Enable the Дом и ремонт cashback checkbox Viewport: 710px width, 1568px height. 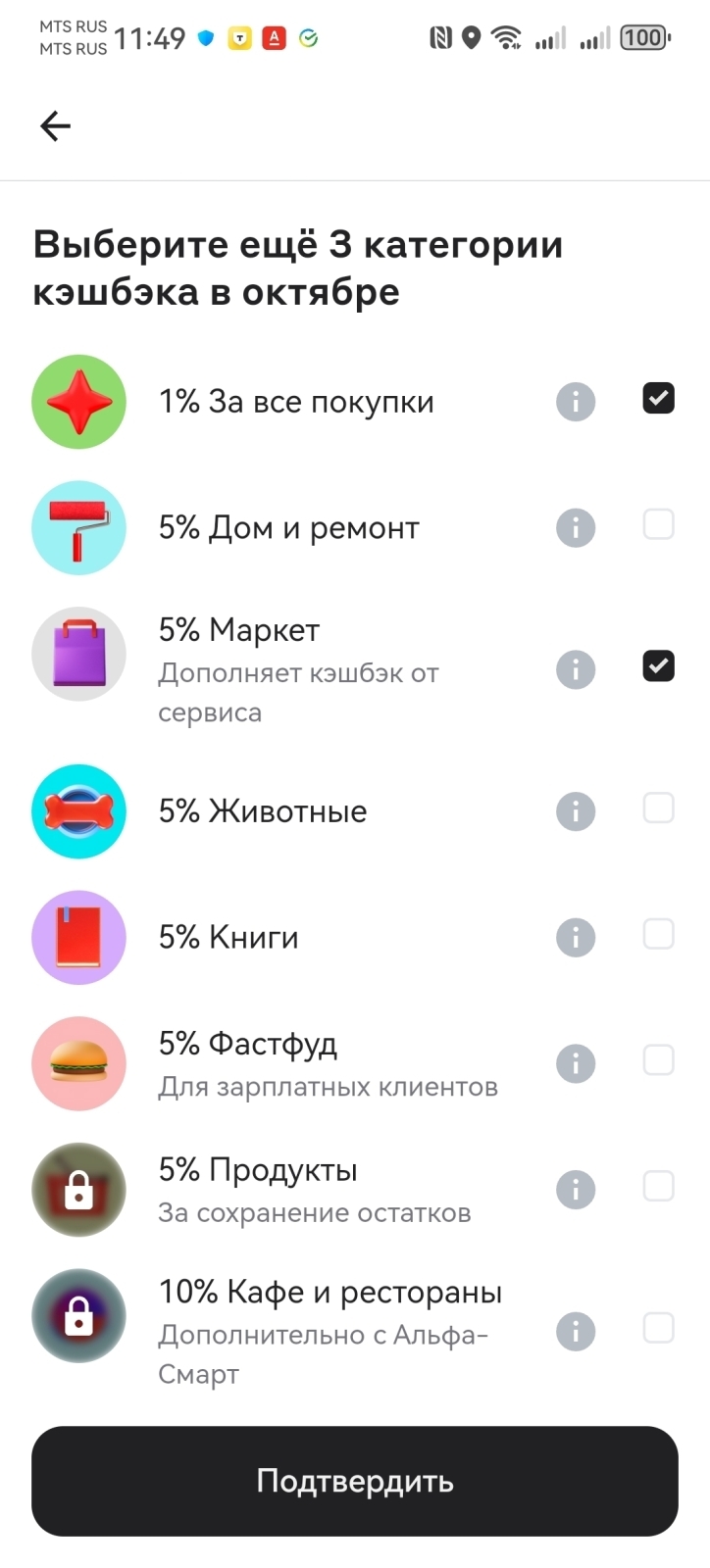tap(658, 524)
